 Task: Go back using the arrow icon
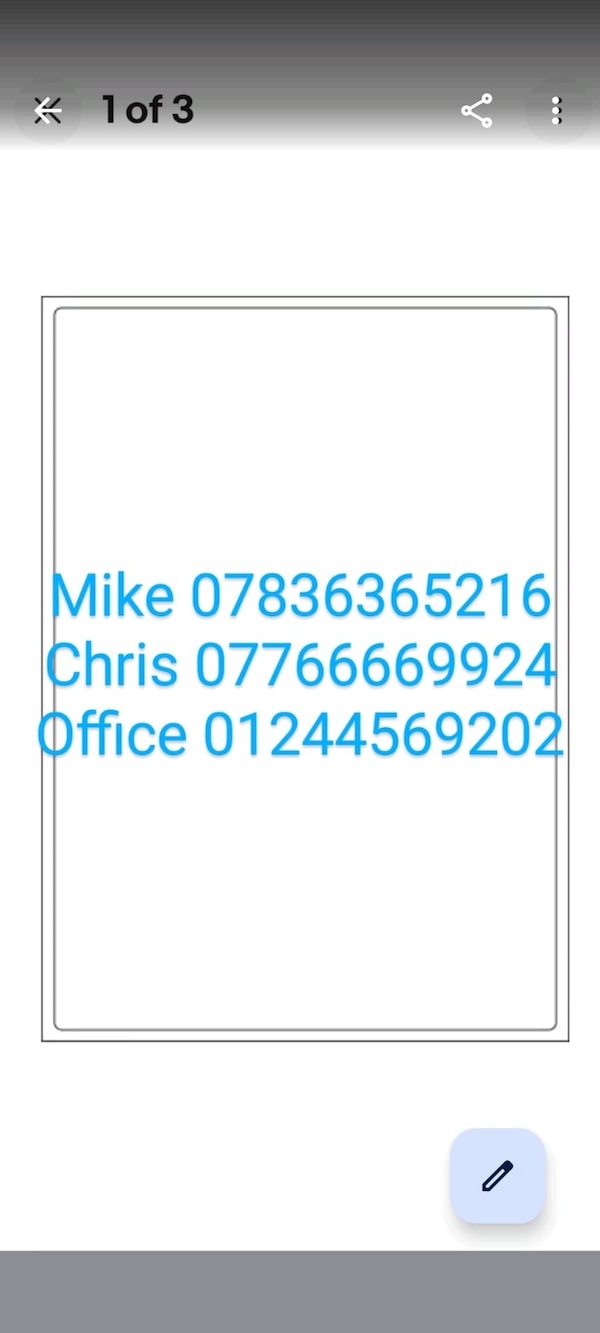(x=47, y=110)
